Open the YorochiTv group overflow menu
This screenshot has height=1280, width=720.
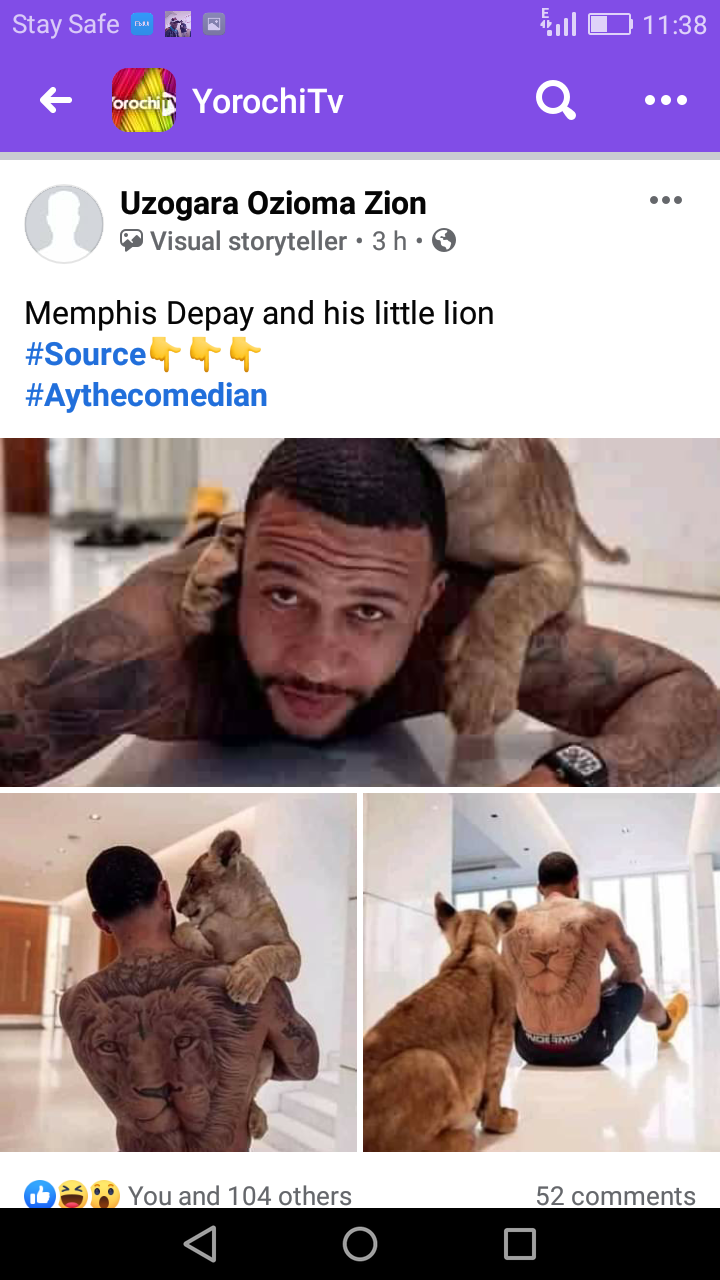click(x=665, y=100)
